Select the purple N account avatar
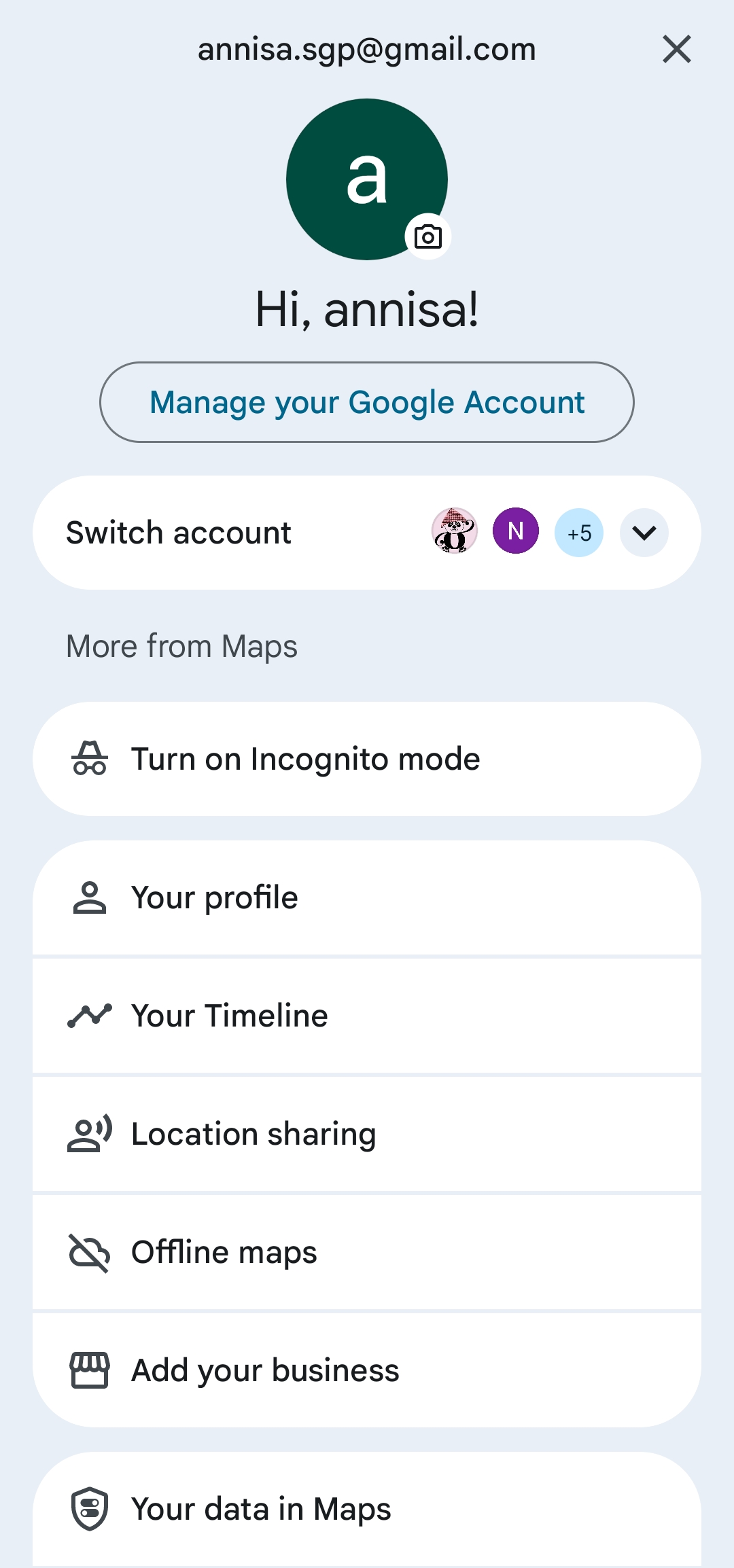Viewport: 734px width, 1568px height. coord(516,531)
